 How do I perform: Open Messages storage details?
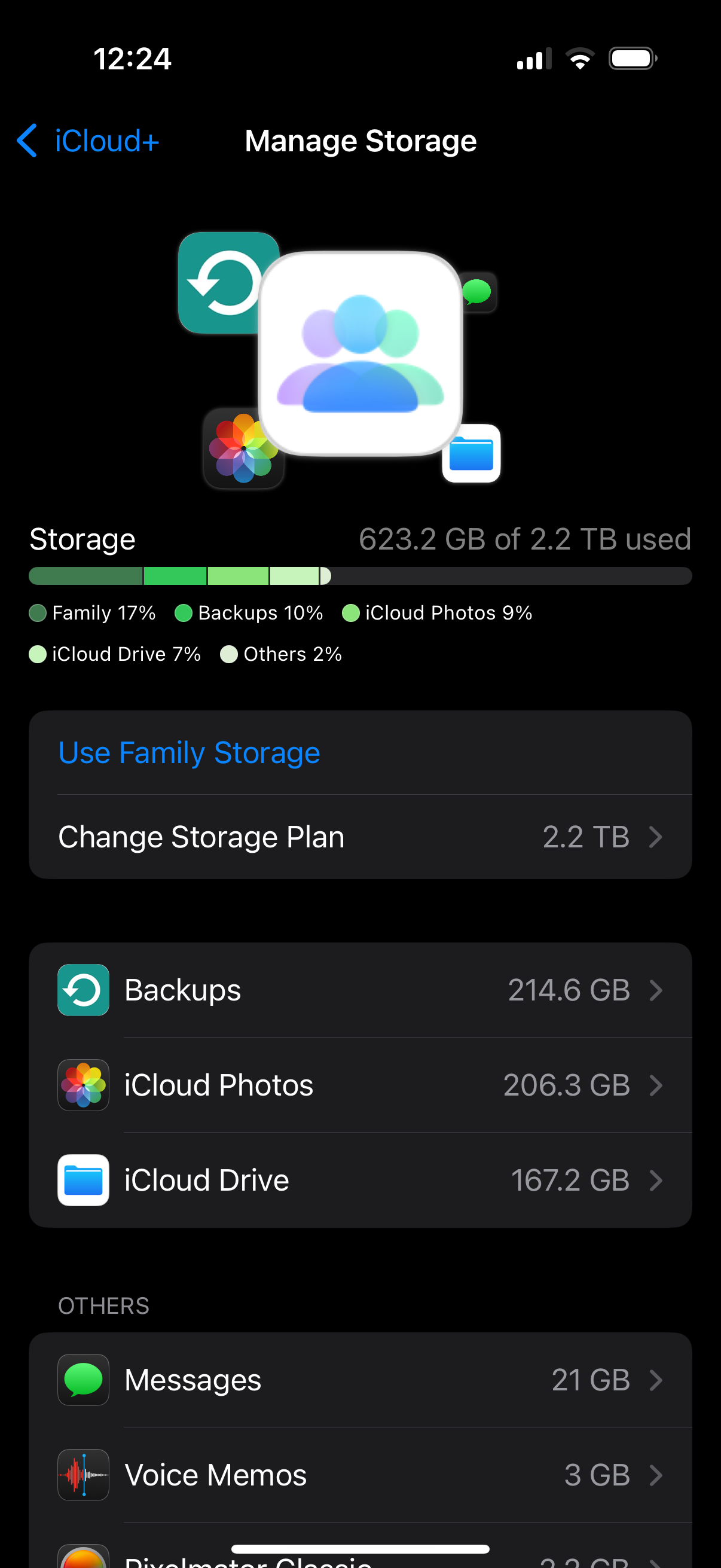click(x=360, y=1380)
